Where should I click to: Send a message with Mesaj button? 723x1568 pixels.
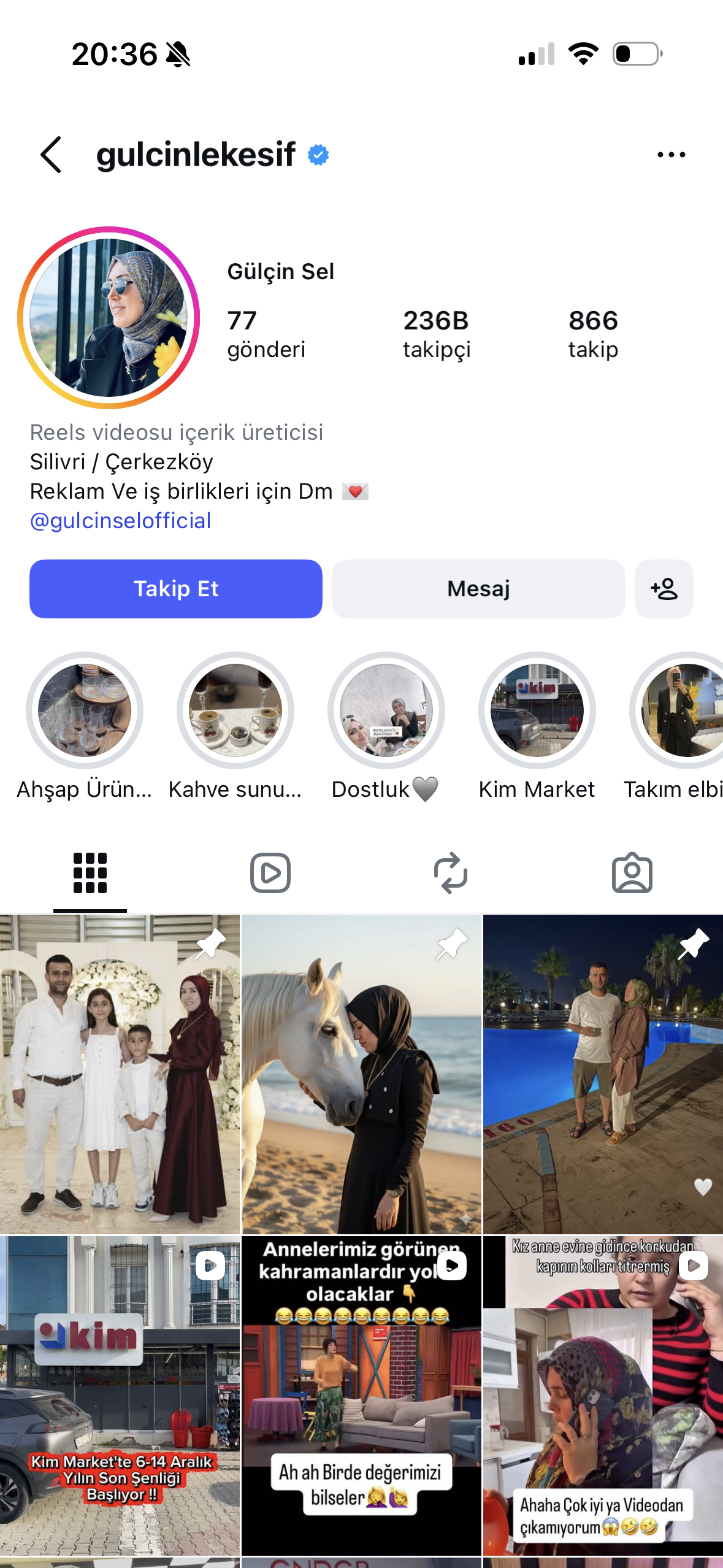(x=478, y=589)
